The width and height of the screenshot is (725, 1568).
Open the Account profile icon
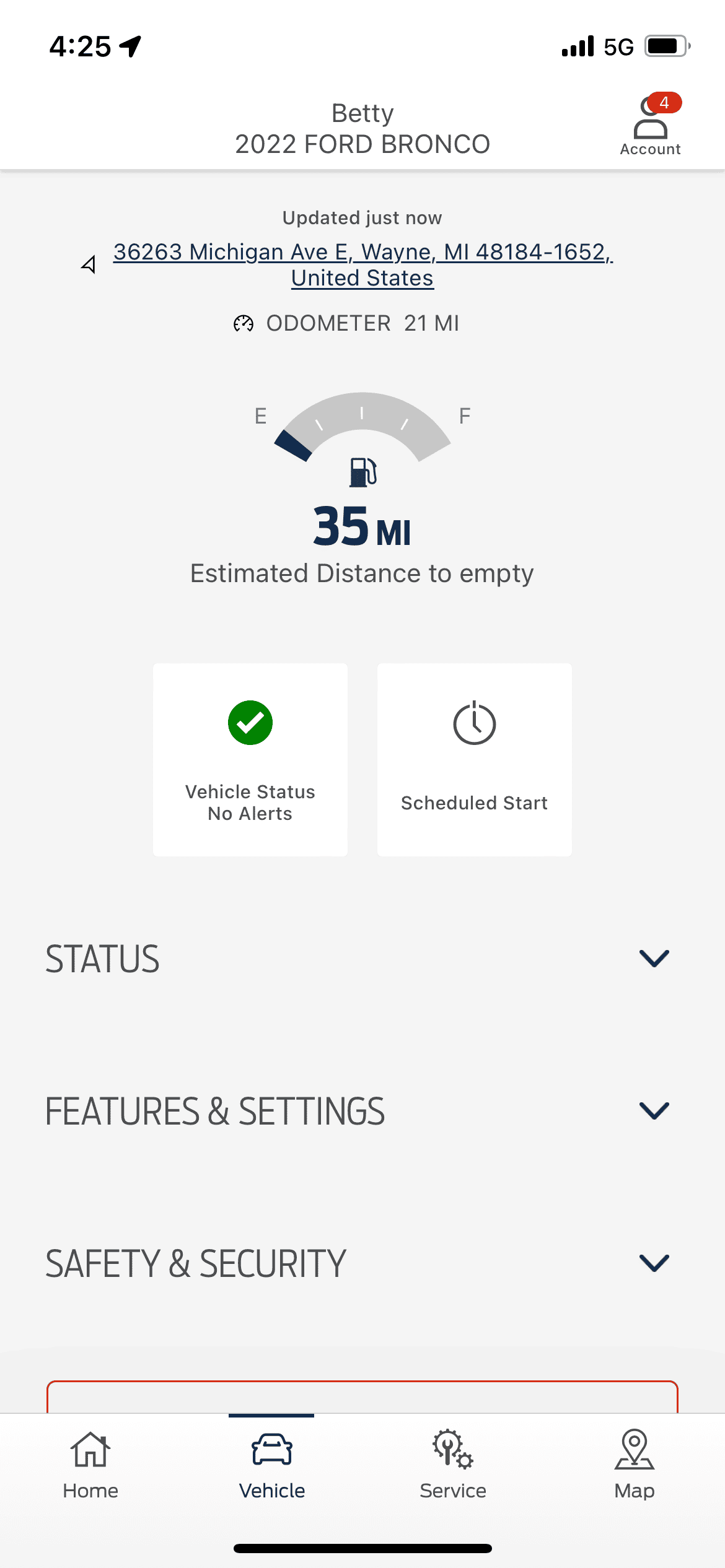pos(651,125)
